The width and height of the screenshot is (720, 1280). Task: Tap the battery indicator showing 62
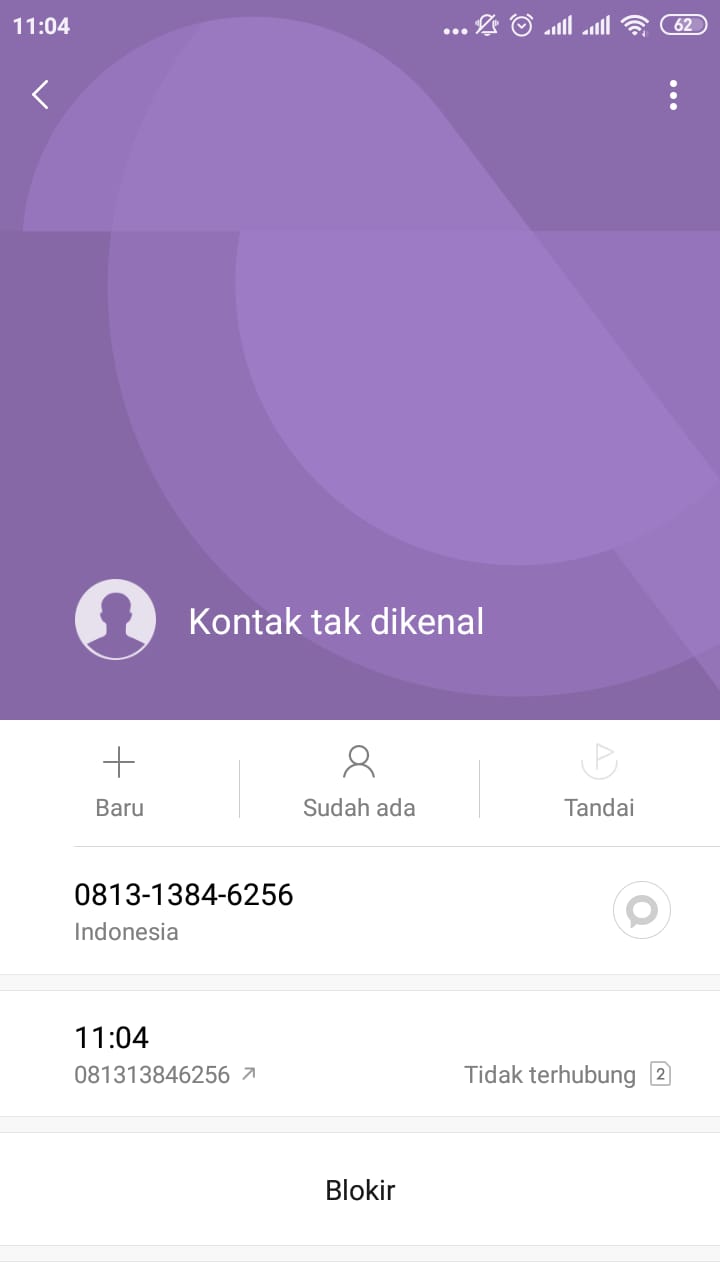[684, 26]
